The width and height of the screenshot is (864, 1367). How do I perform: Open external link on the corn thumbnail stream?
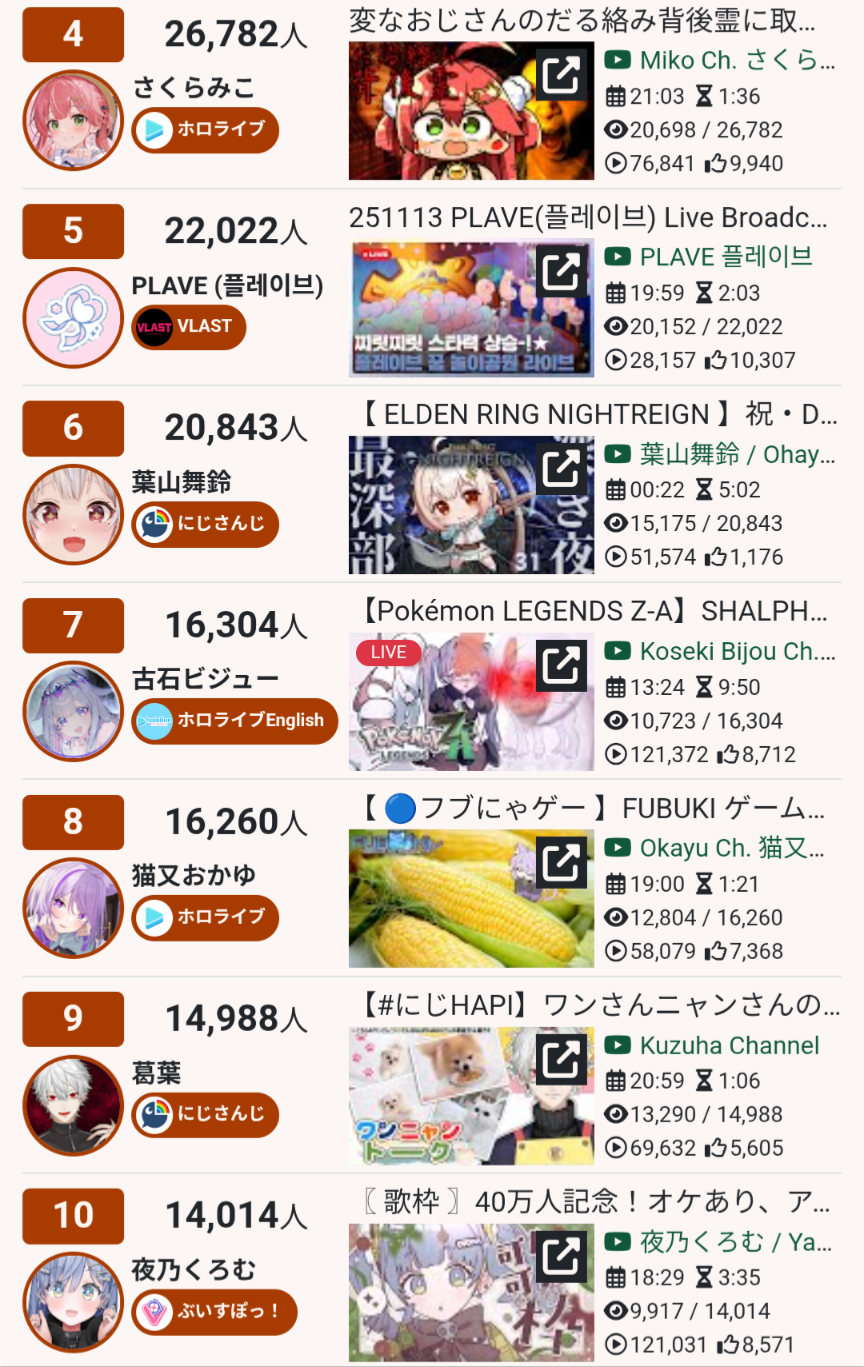coord(561,862)
